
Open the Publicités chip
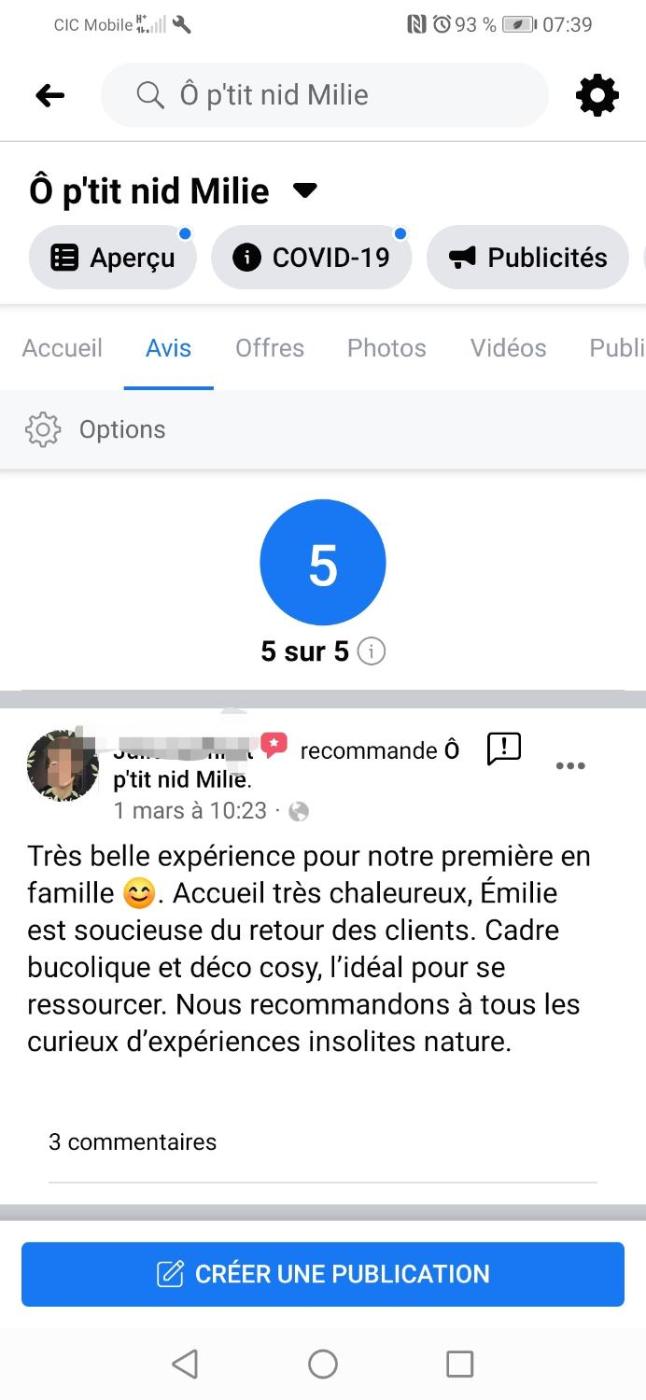click(x=527, y=258)
